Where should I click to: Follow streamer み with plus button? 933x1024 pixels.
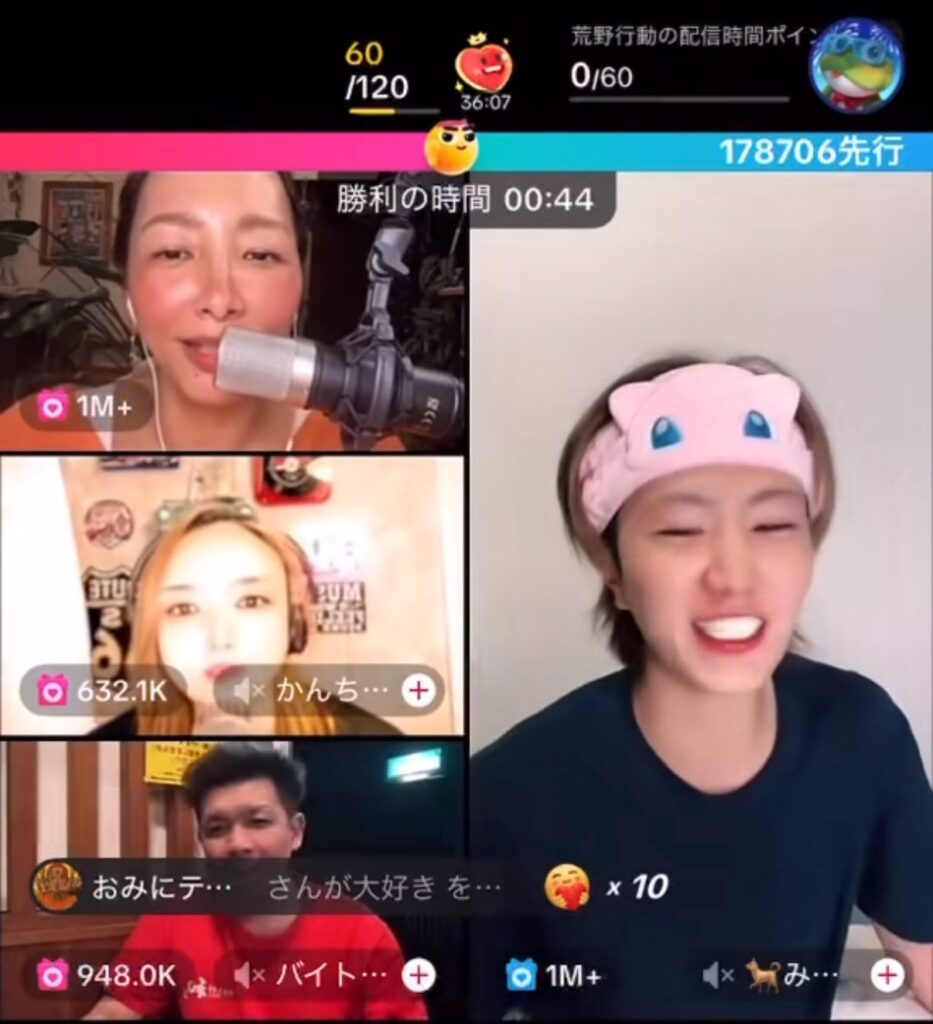tap(886, 974)
